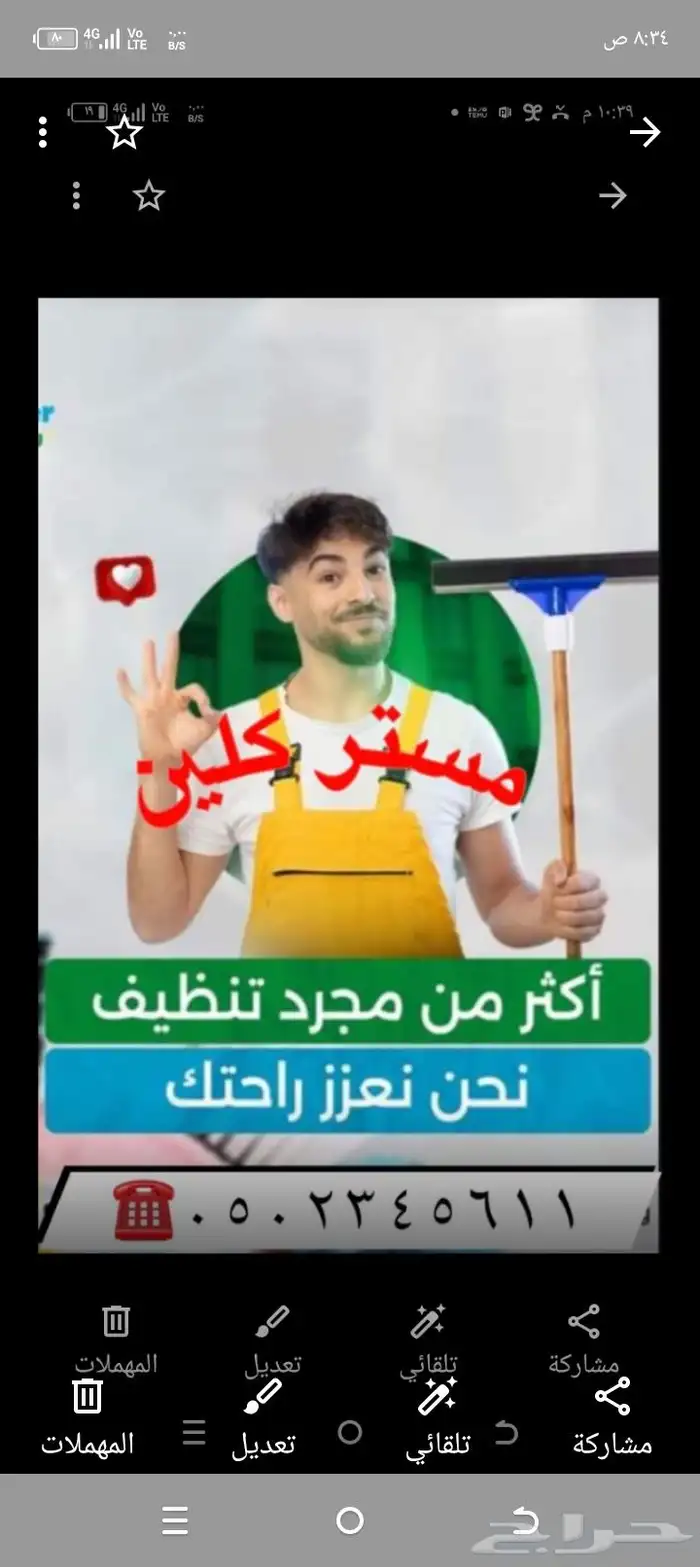Open the edit tool (تعديل)
This screenshot has height=1567, width=700.
coord(263,1414)
